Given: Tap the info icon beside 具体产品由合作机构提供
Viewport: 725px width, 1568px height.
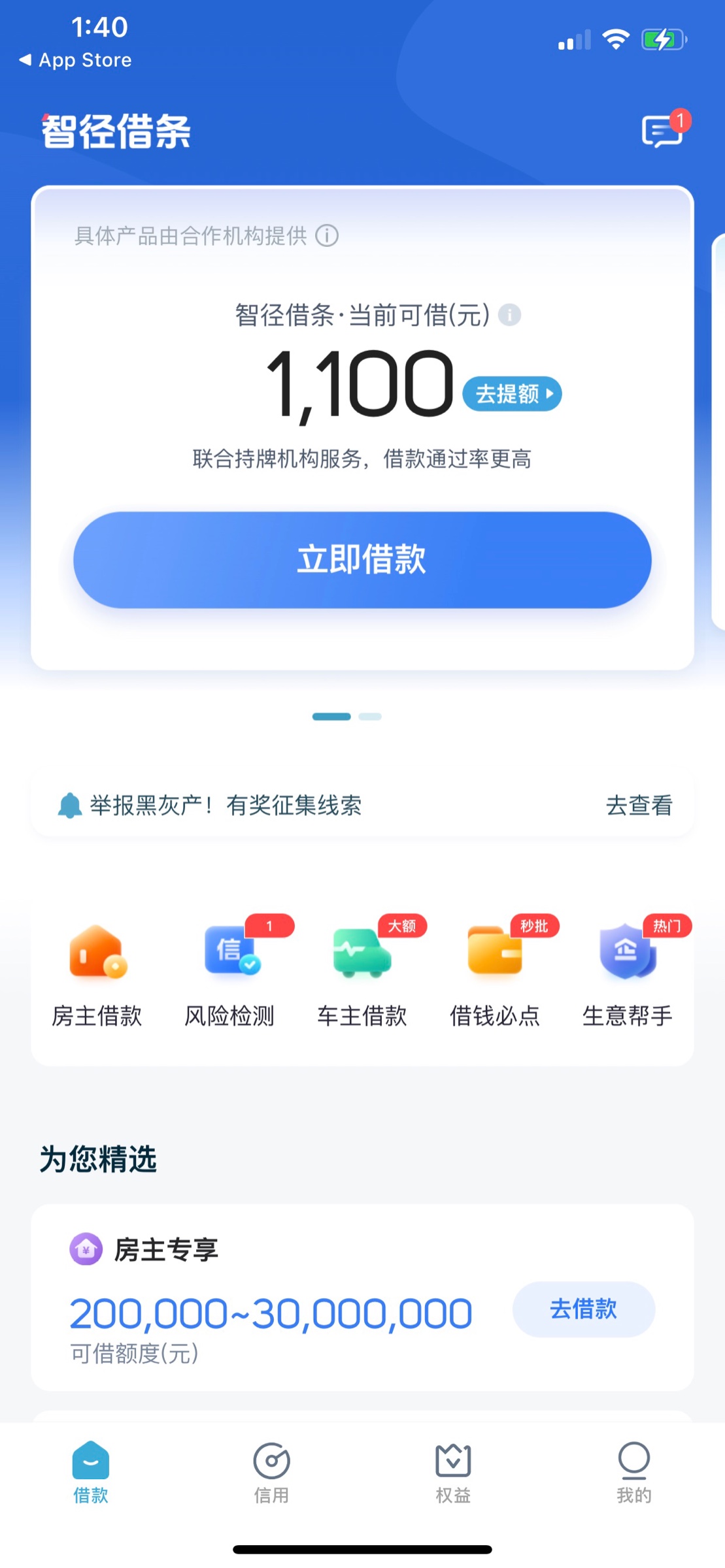Looking at the screenshot, I should pyautogui.click(x=327, y=235).
